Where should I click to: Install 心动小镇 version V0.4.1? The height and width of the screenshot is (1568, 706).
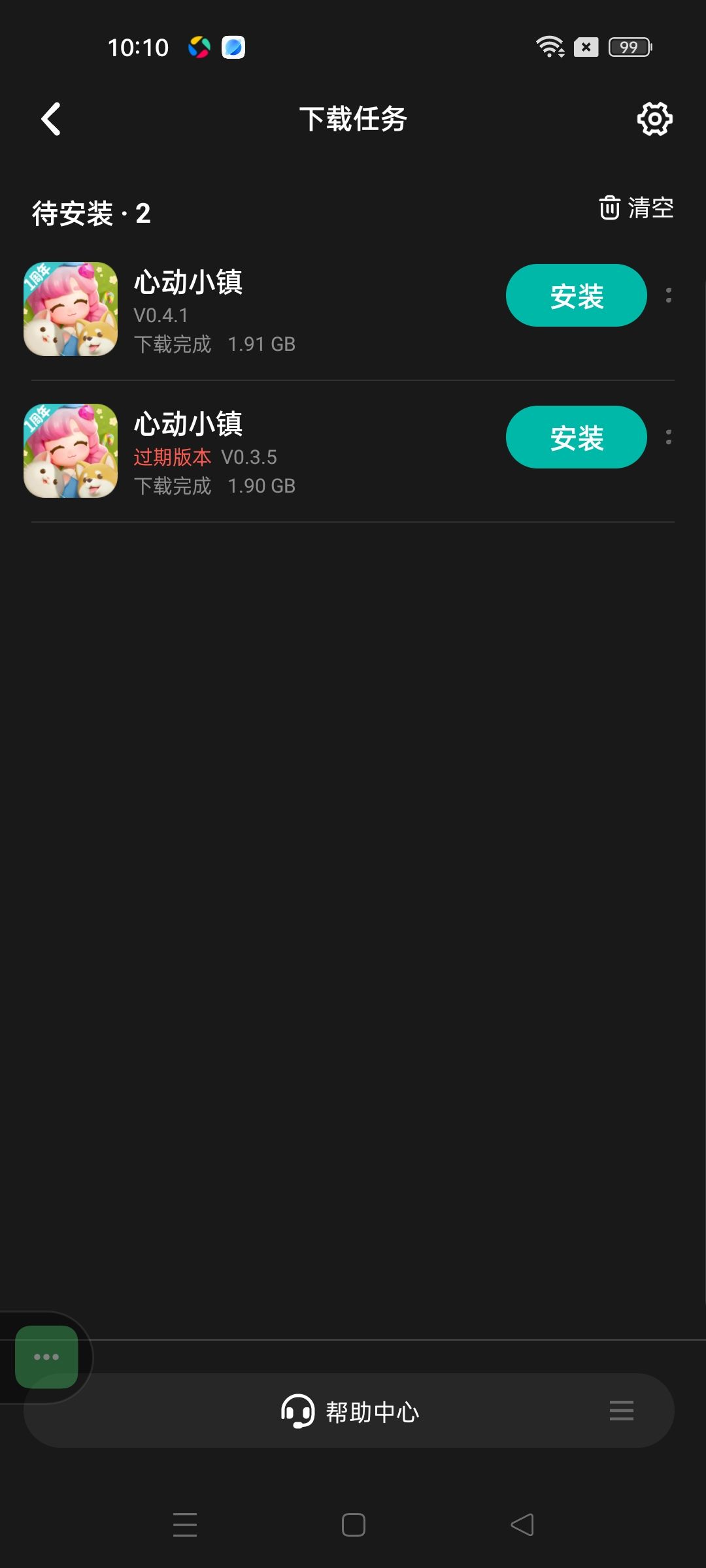click(x=576, y=295)
